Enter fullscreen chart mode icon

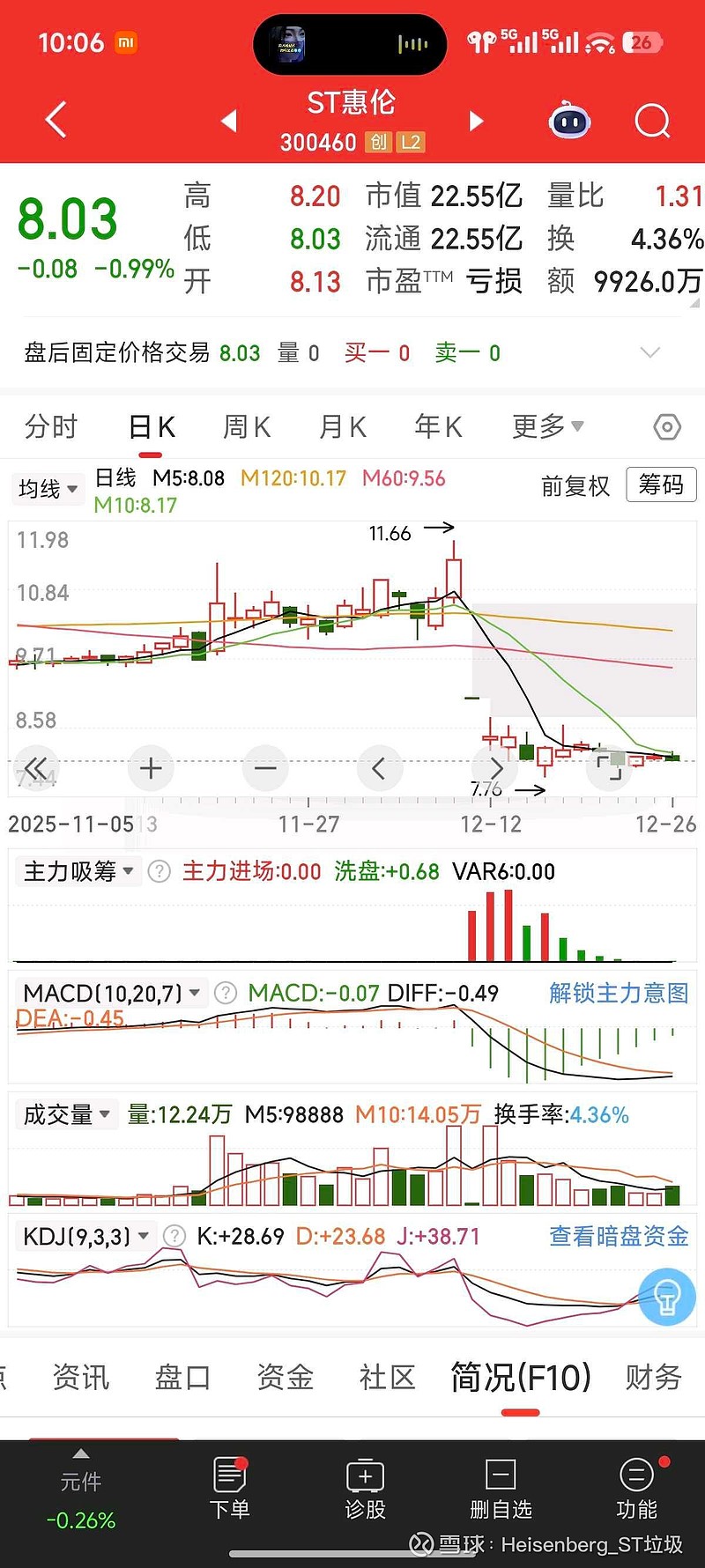point(611,768)
